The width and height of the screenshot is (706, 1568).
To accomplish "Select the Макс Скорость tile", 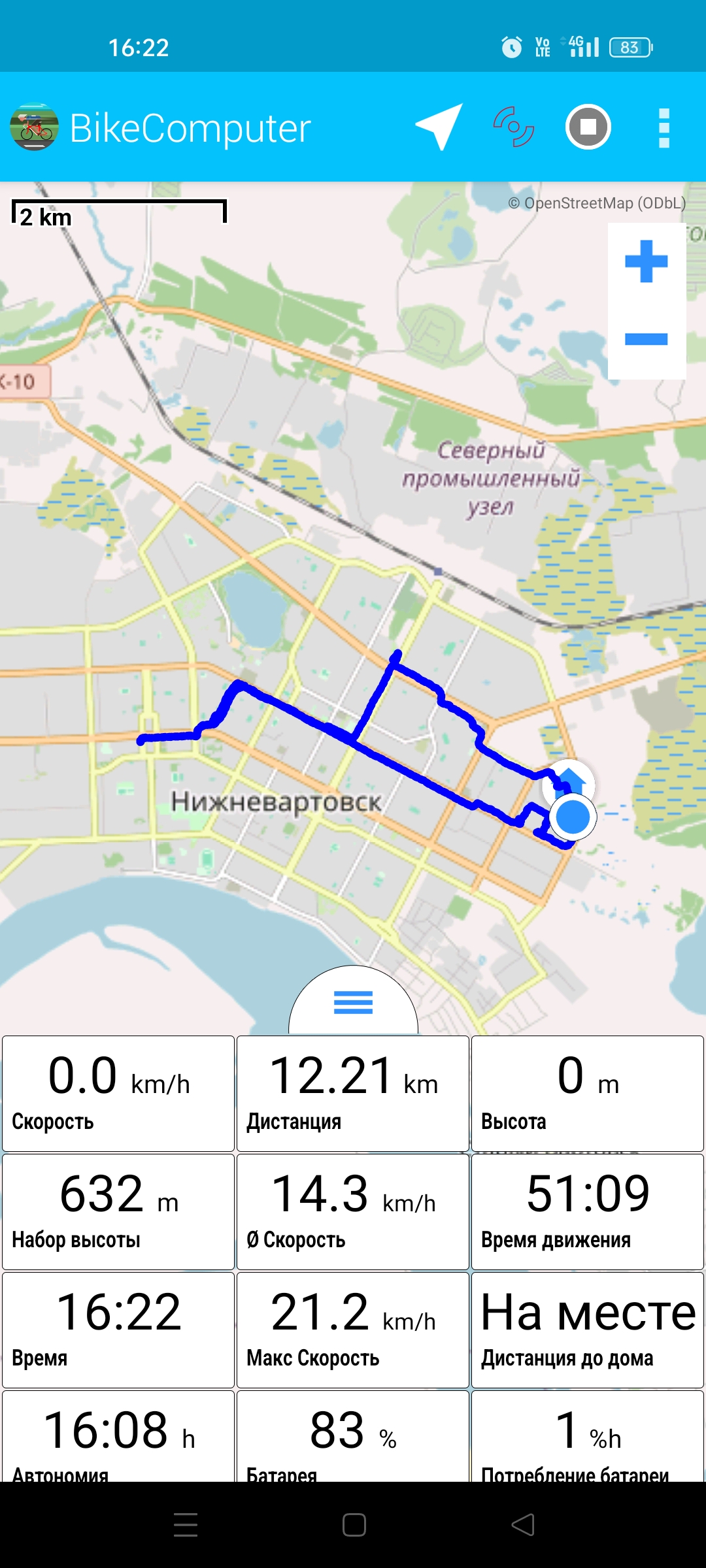I will point(353,1330).
